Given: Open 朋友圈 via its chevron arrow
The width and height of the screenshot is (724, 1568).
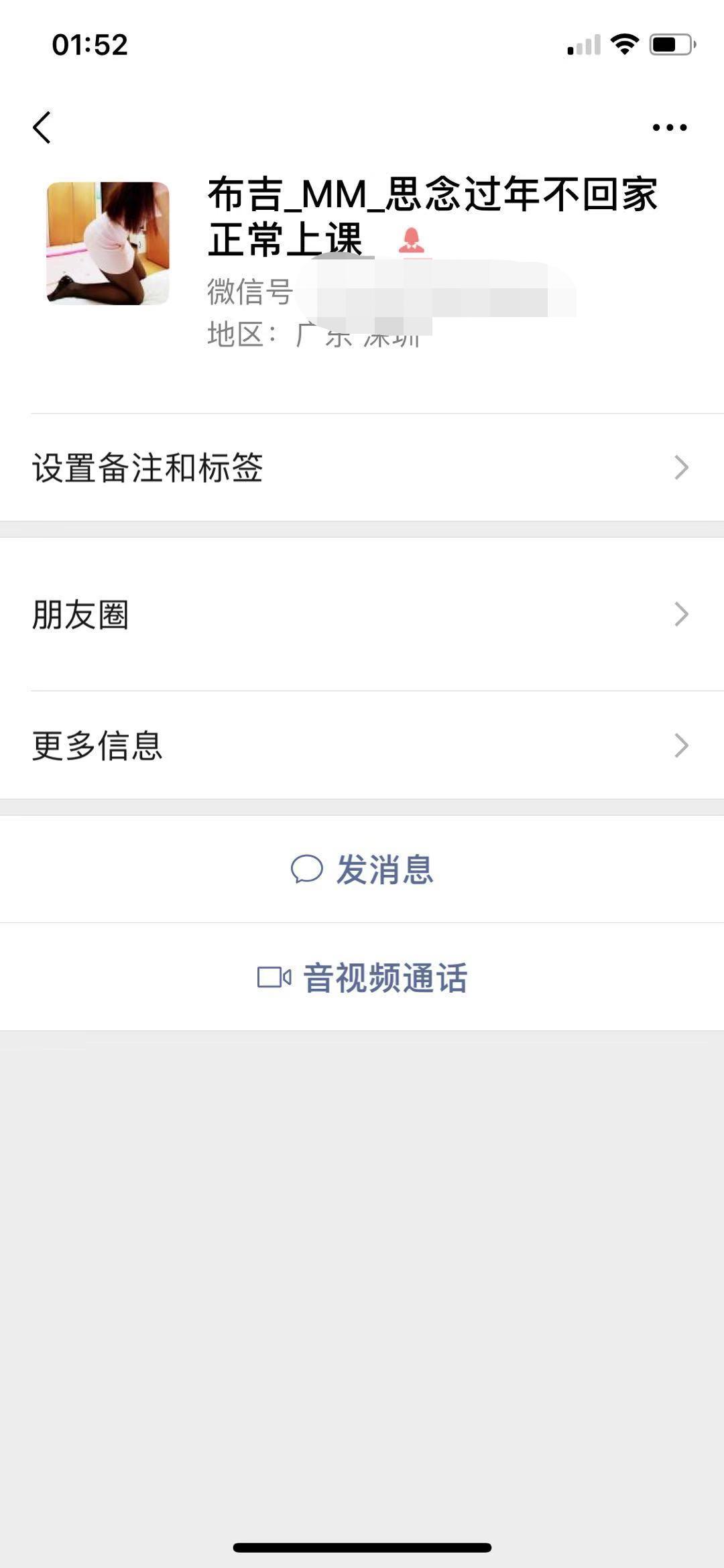Looking at the screenshot, I should [682, 613].
